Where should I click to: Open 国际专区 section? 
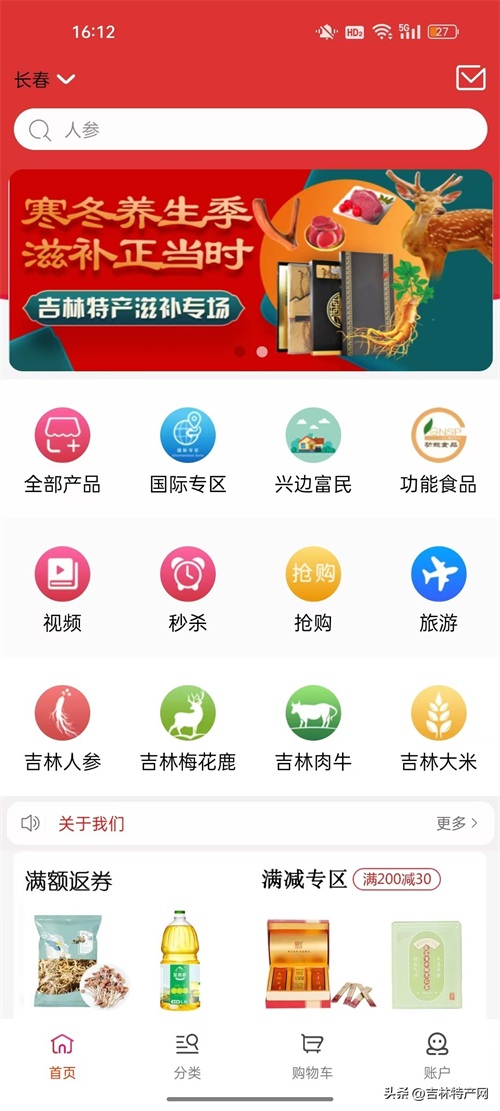[188, 451]
